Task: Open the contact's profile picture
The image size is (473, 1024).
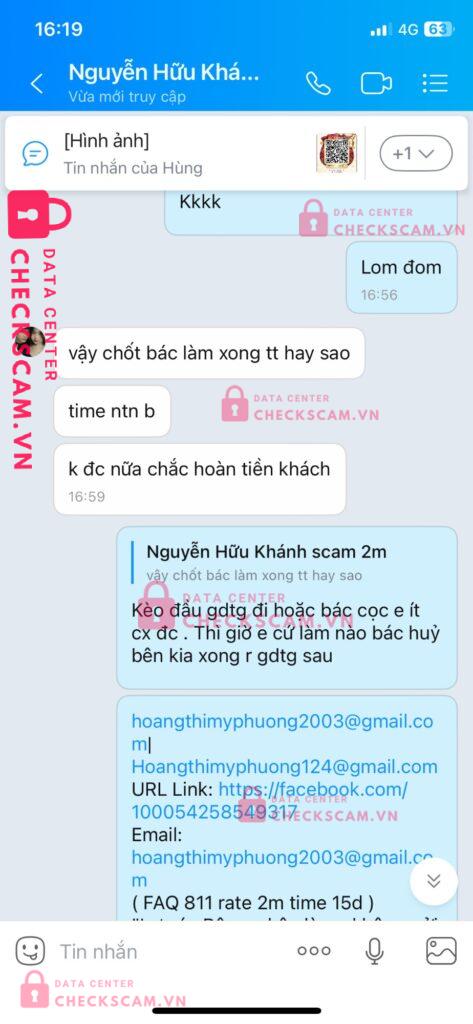Action: (31, 342)
